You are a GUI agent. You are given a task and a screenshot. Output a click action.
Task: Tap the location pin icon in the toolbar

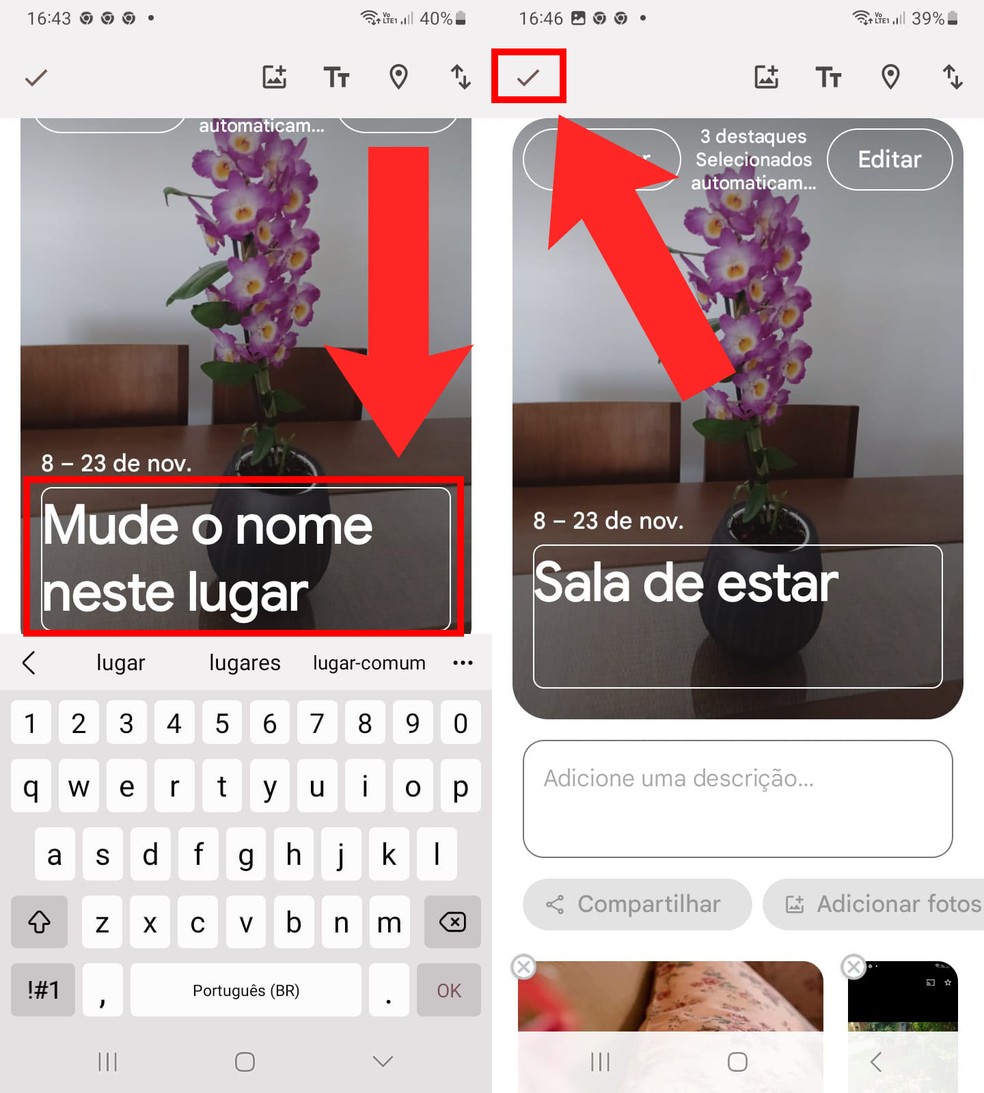click(399, 76)
